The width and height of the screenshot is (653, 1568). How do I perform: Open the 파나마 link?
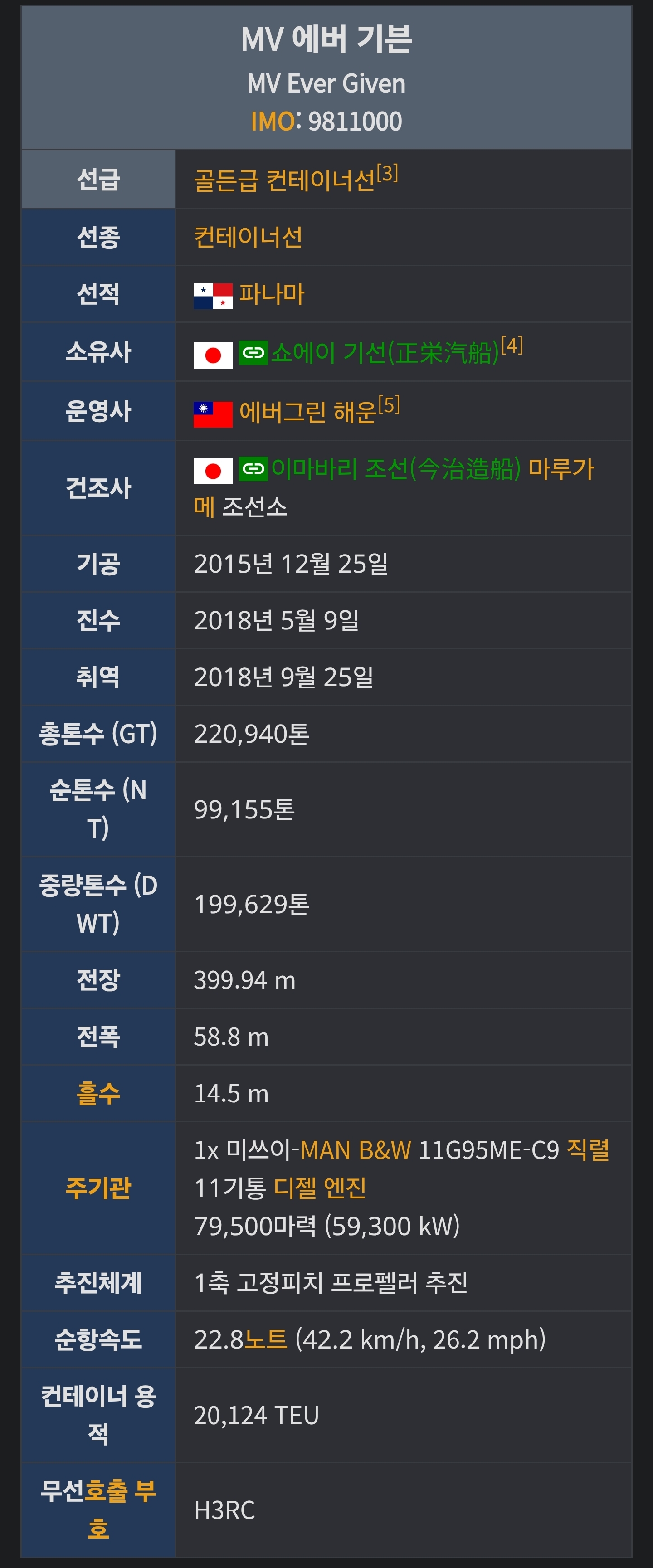pyautogui.click(x=272, y=294)
